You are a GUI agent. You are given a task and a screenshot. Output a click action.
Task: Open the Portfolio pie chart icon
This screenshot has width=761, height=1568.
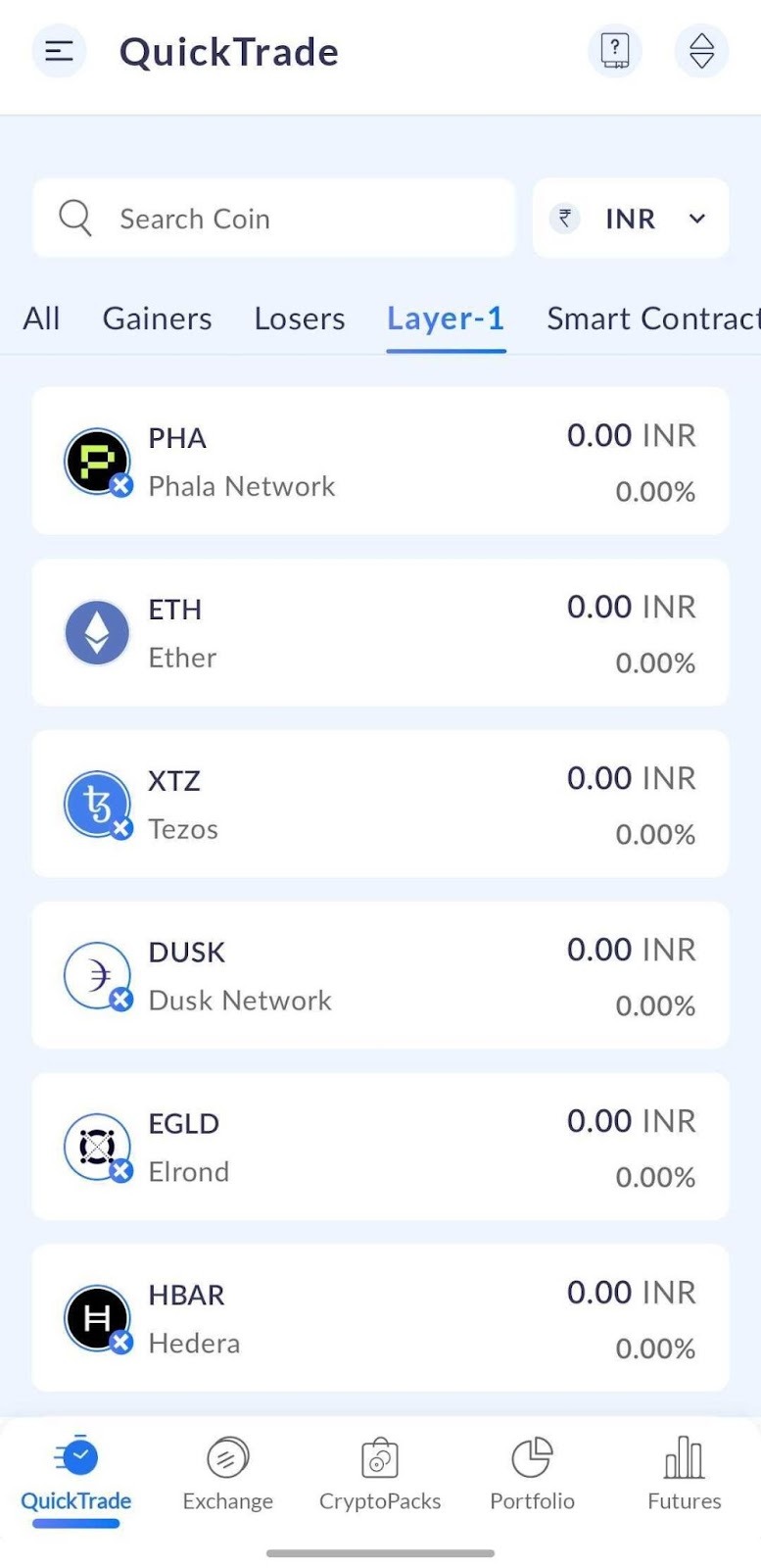point(532,1475)
